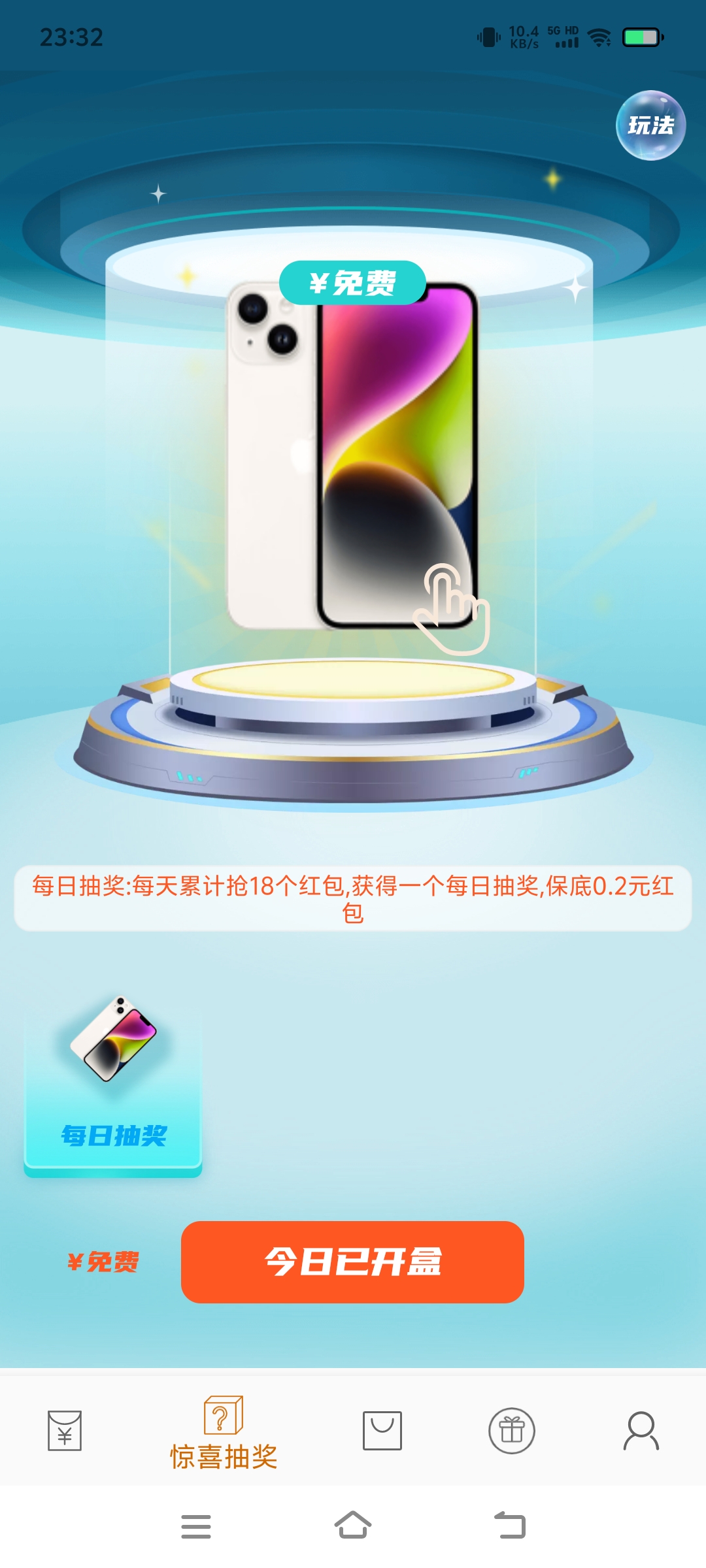
Task: Go back using the system back button
Action: click(511, 1526)
